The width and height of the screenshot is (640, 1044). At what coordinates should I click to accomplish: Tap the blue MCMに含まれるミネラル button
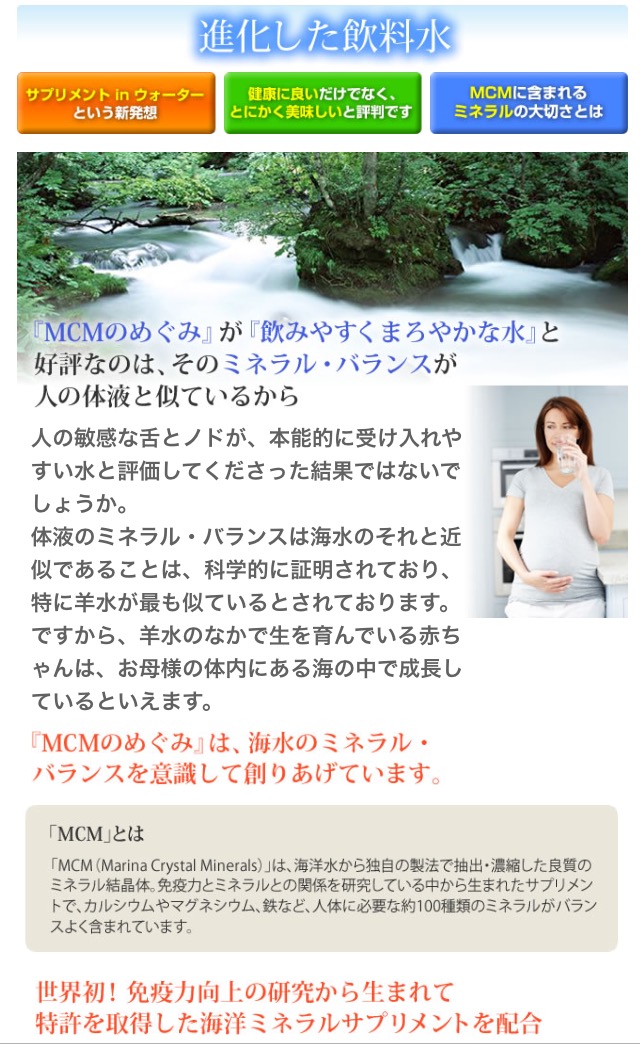(528, 103)
